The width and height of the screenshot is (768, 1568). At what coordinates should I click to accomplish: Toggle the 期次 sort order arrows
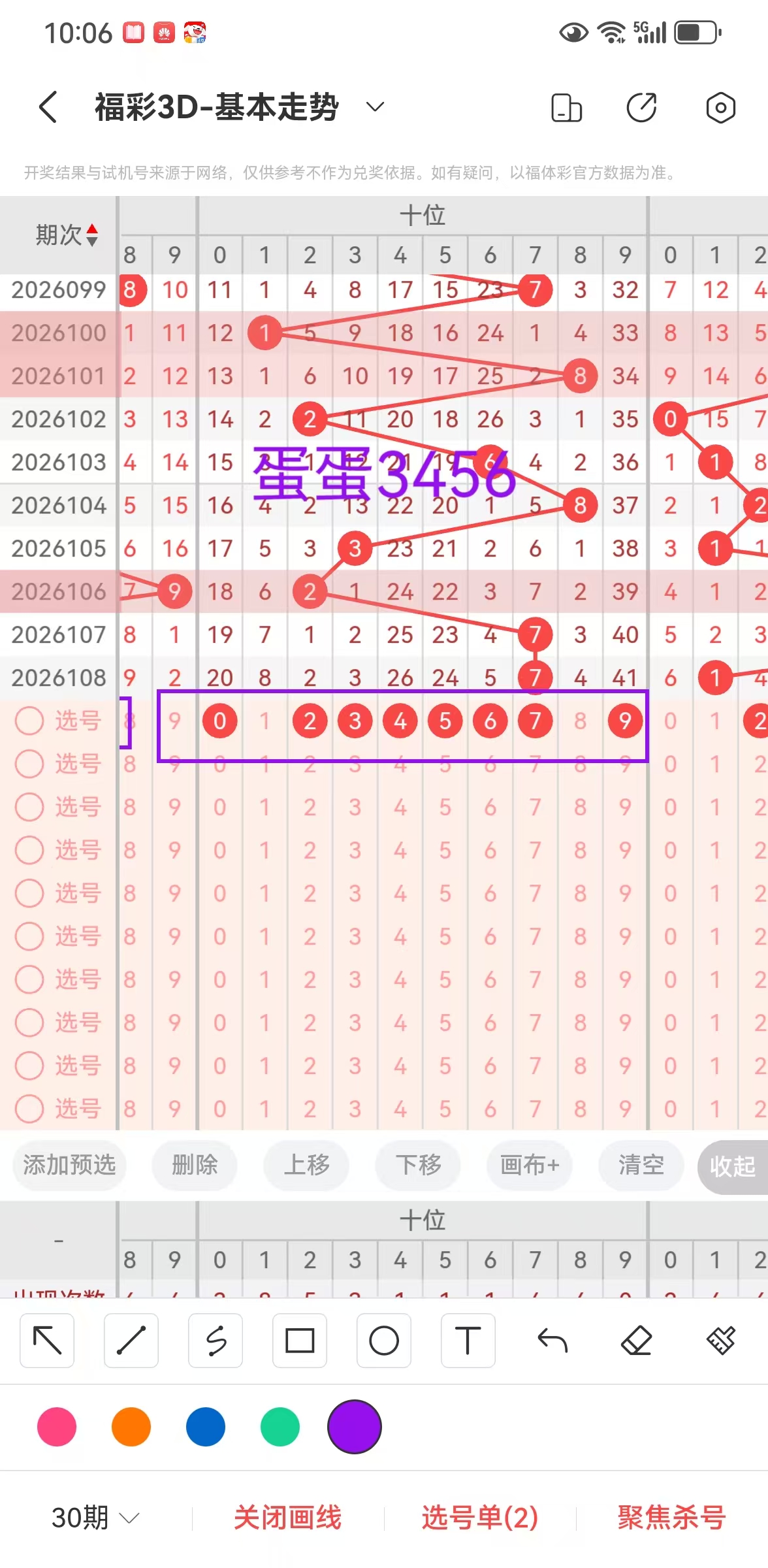[92, 235]
